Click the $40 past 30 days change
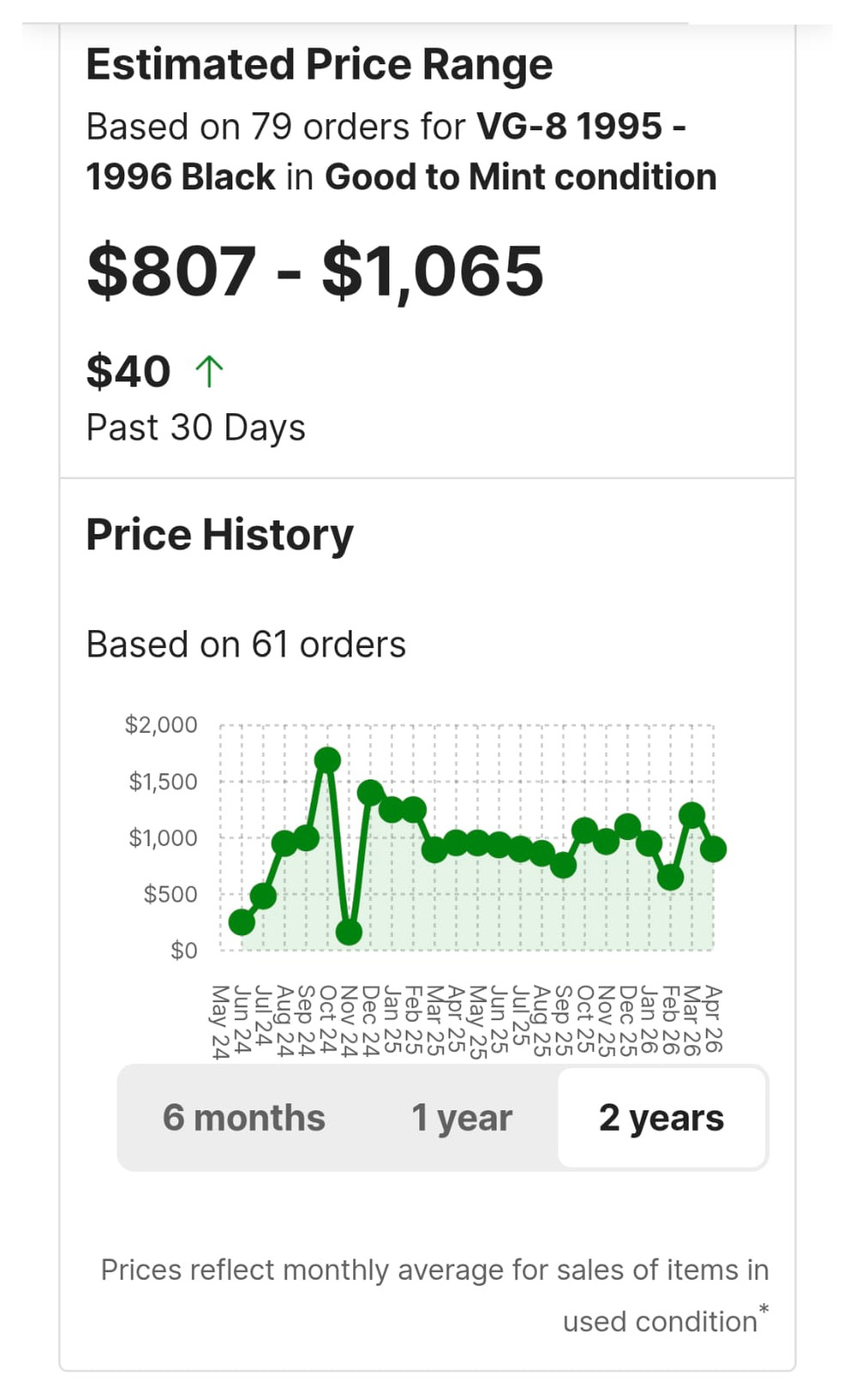Image resolution: width=855 pixels, height=1400 pixels. [129, 371]
